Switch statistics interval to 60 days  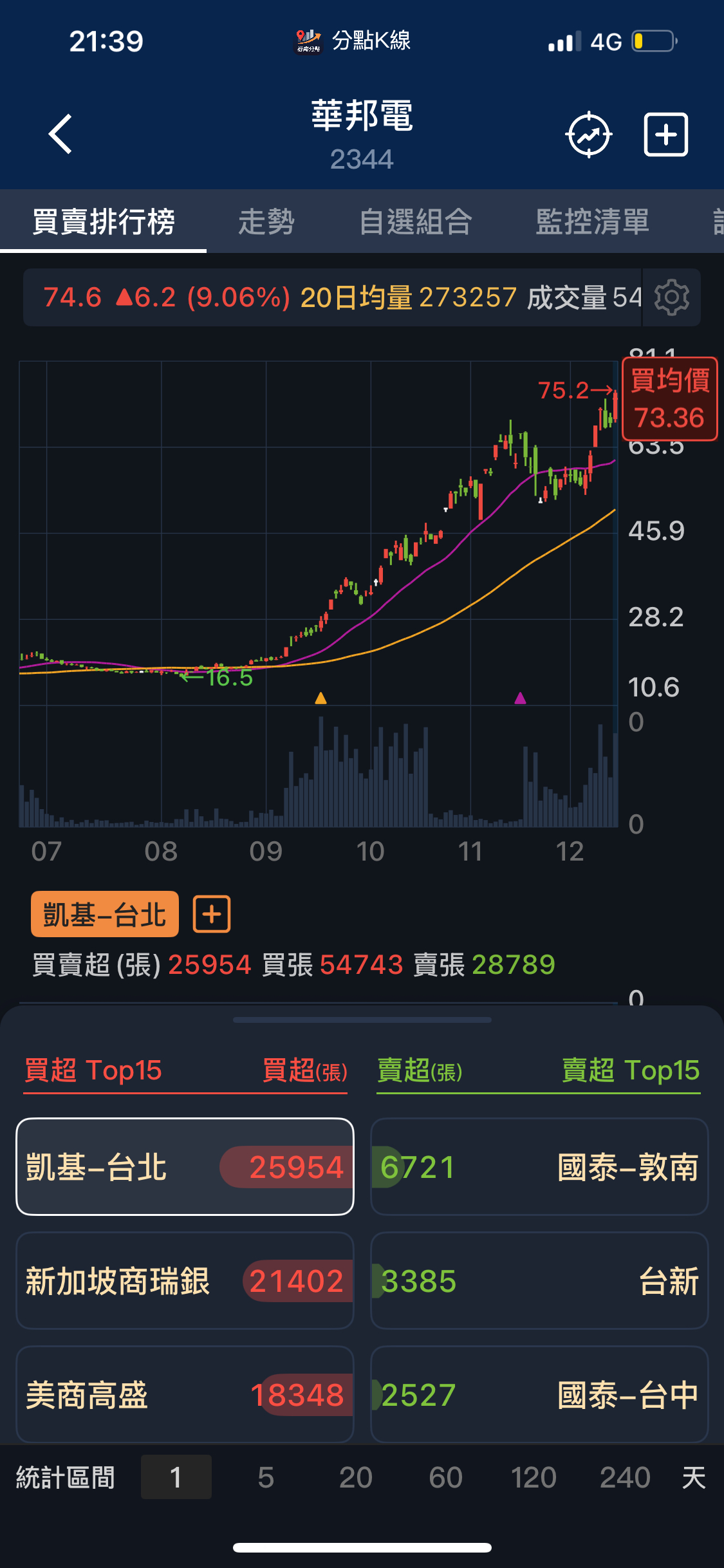[445, 1477]
